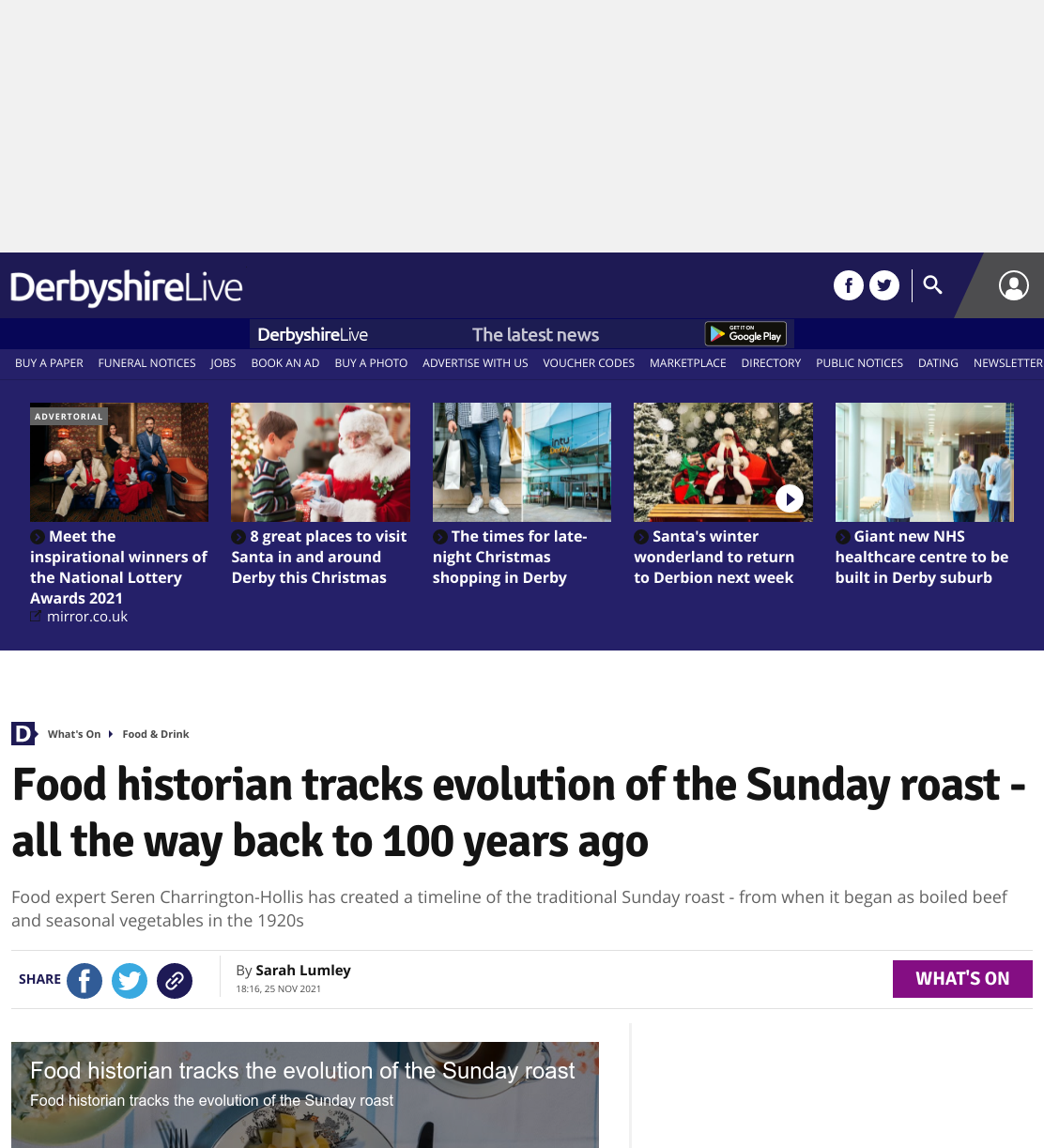1044x1148 pixels.
Task: Open Food & Drink breadcrumb
Action: click(156, 734)
